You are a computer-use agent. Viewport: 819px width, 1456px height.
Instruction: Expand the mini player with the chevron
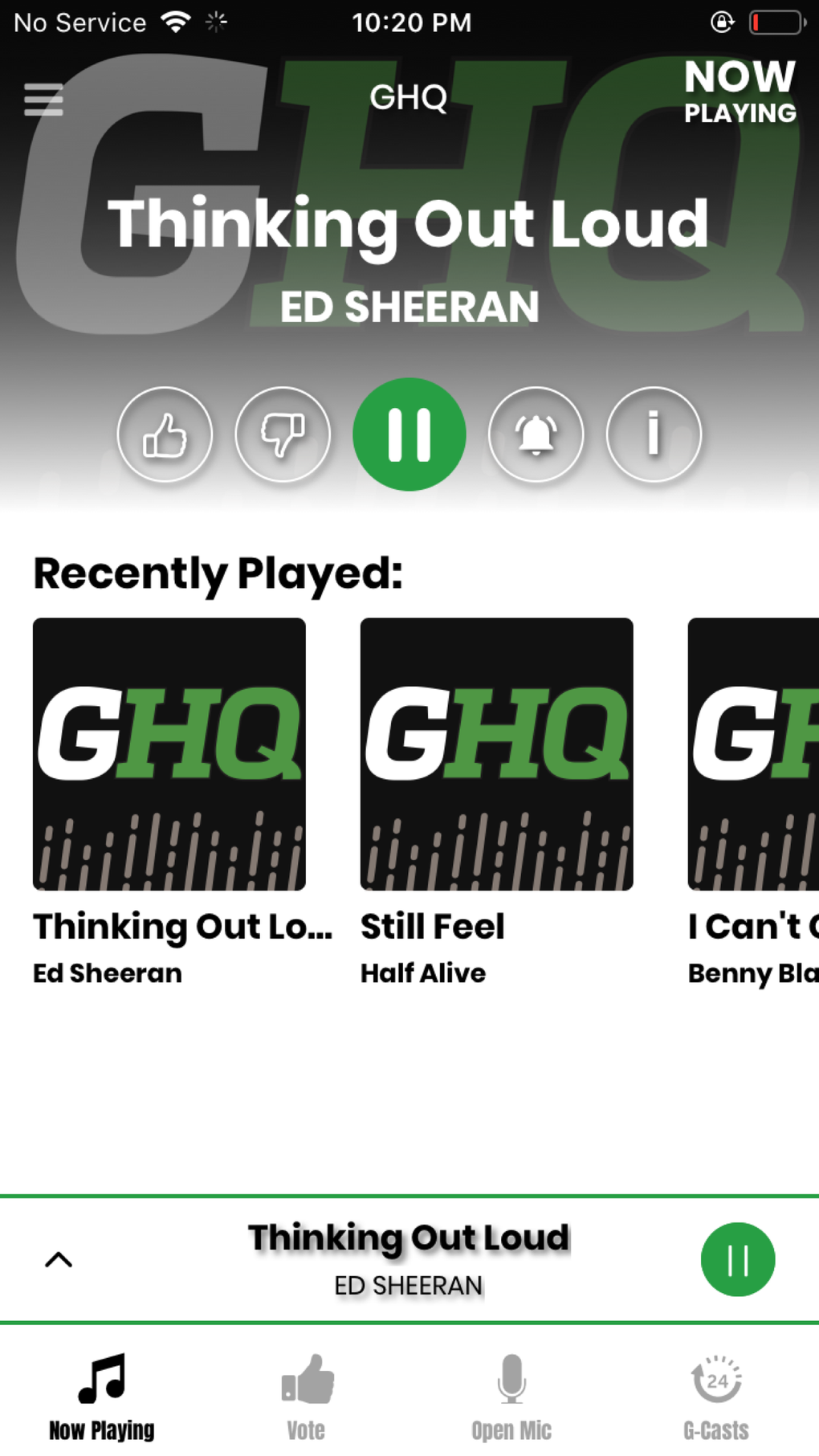(x=59, y=1259)
